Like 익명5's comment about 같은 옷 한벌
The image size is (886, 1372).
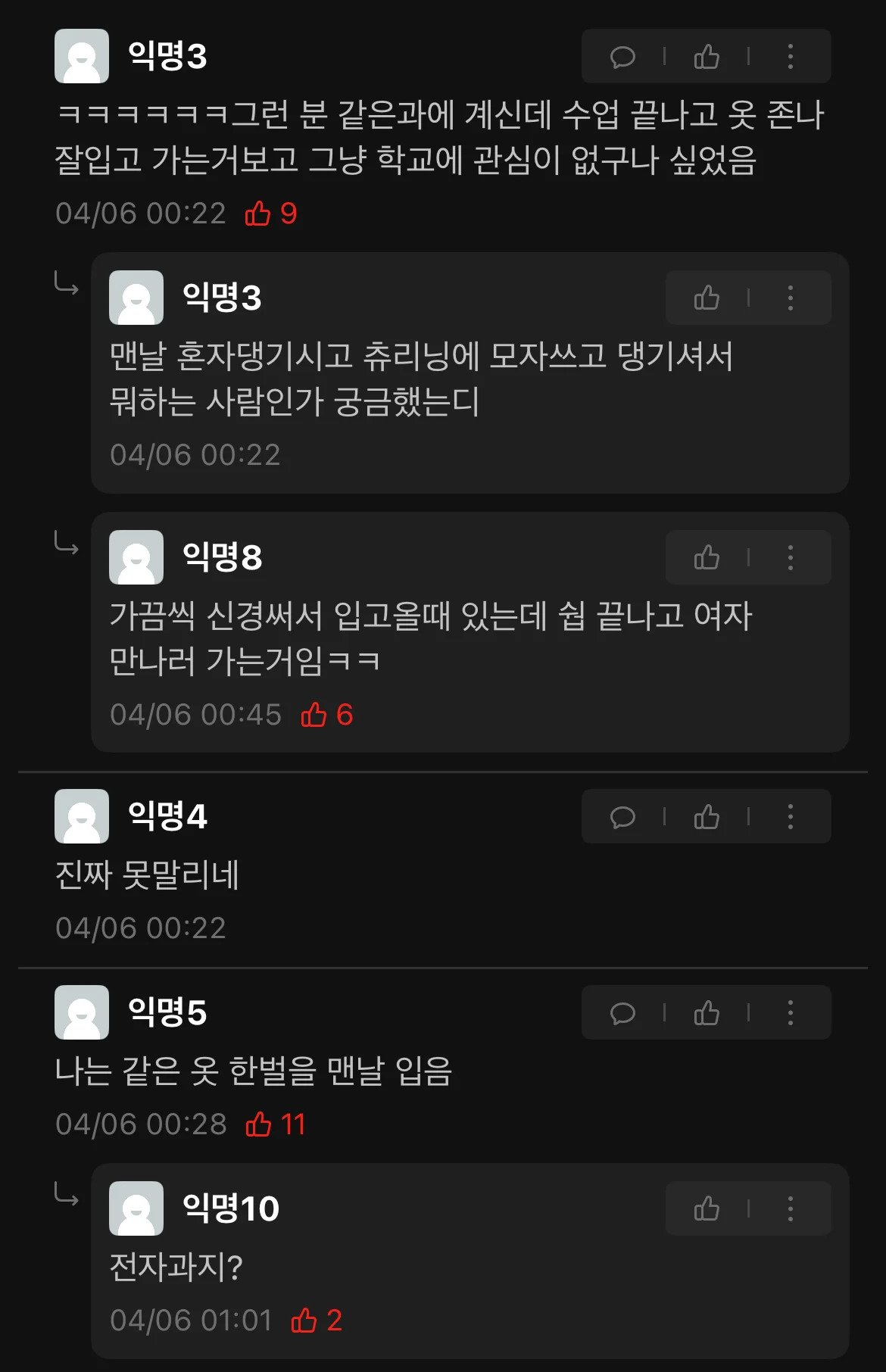(x=707, y=1013)
